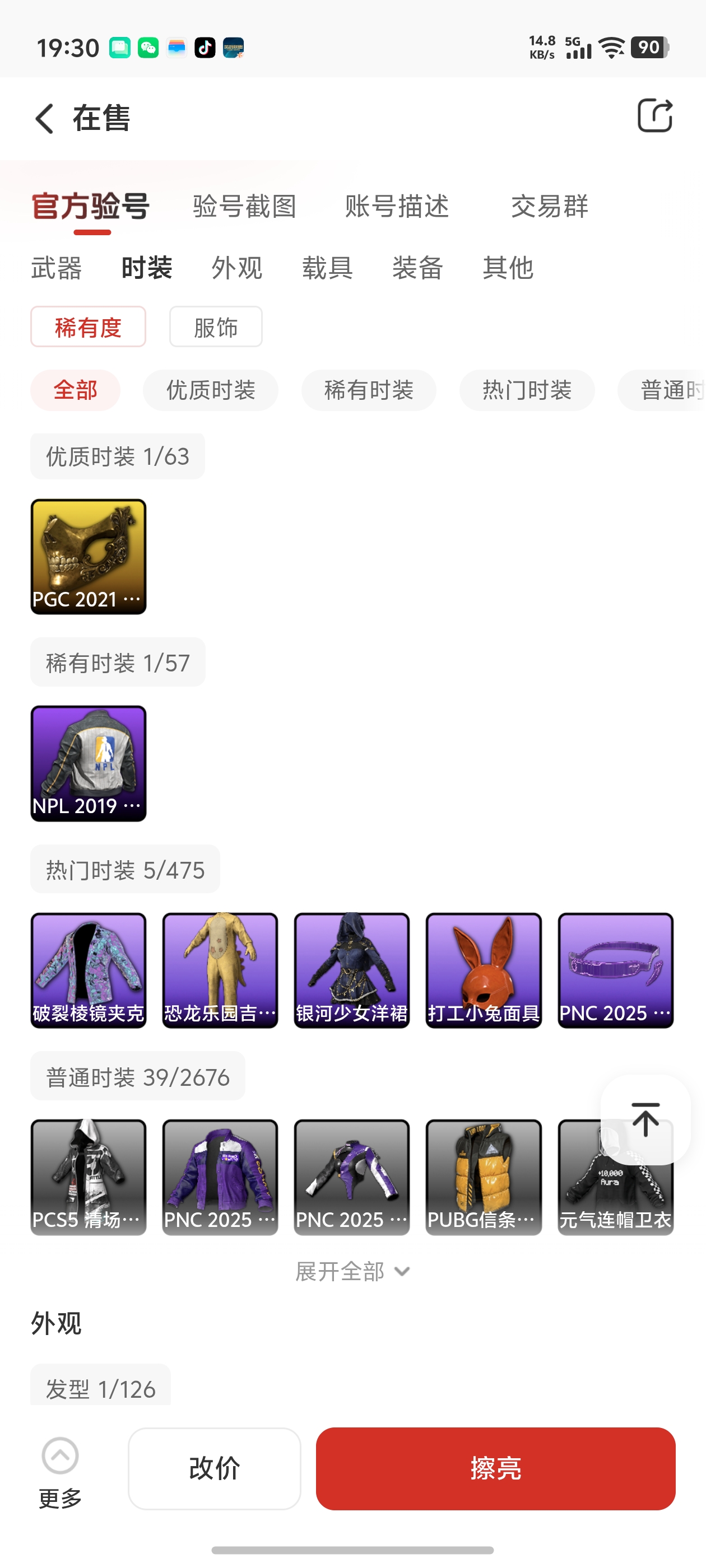View the 打工小兔面具 item
Viewport: 706px width, 1568px height.
(483, 970)
